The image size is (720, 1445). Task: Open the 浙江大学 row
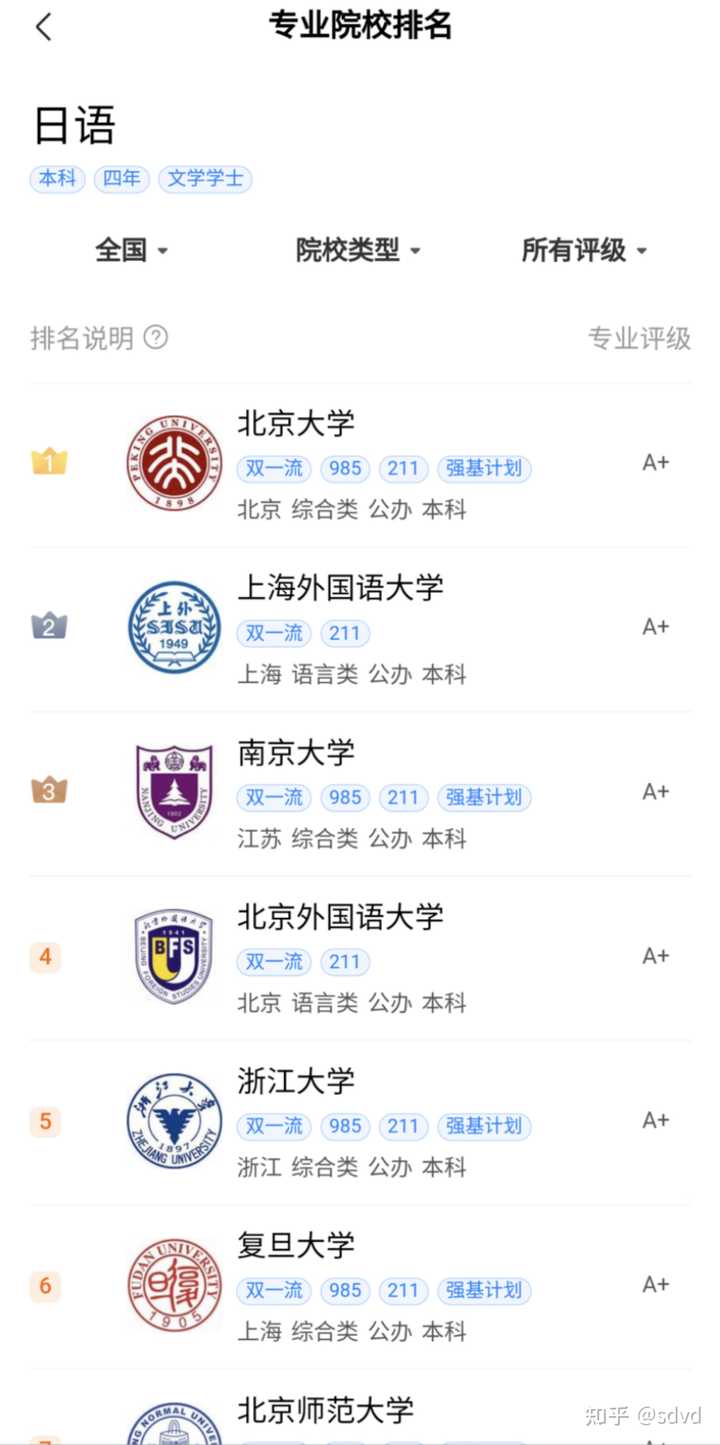(360, 1122)
